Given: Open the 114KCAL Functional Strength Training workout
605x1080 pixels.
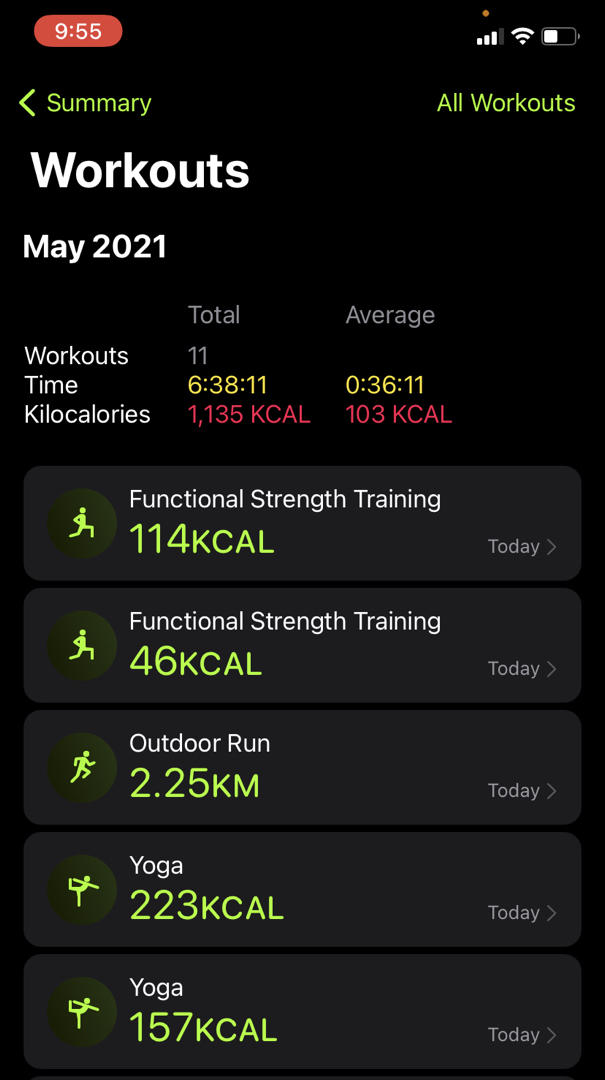Looking at the screenshot, I should pyautogui.click(x=302, y=523).
